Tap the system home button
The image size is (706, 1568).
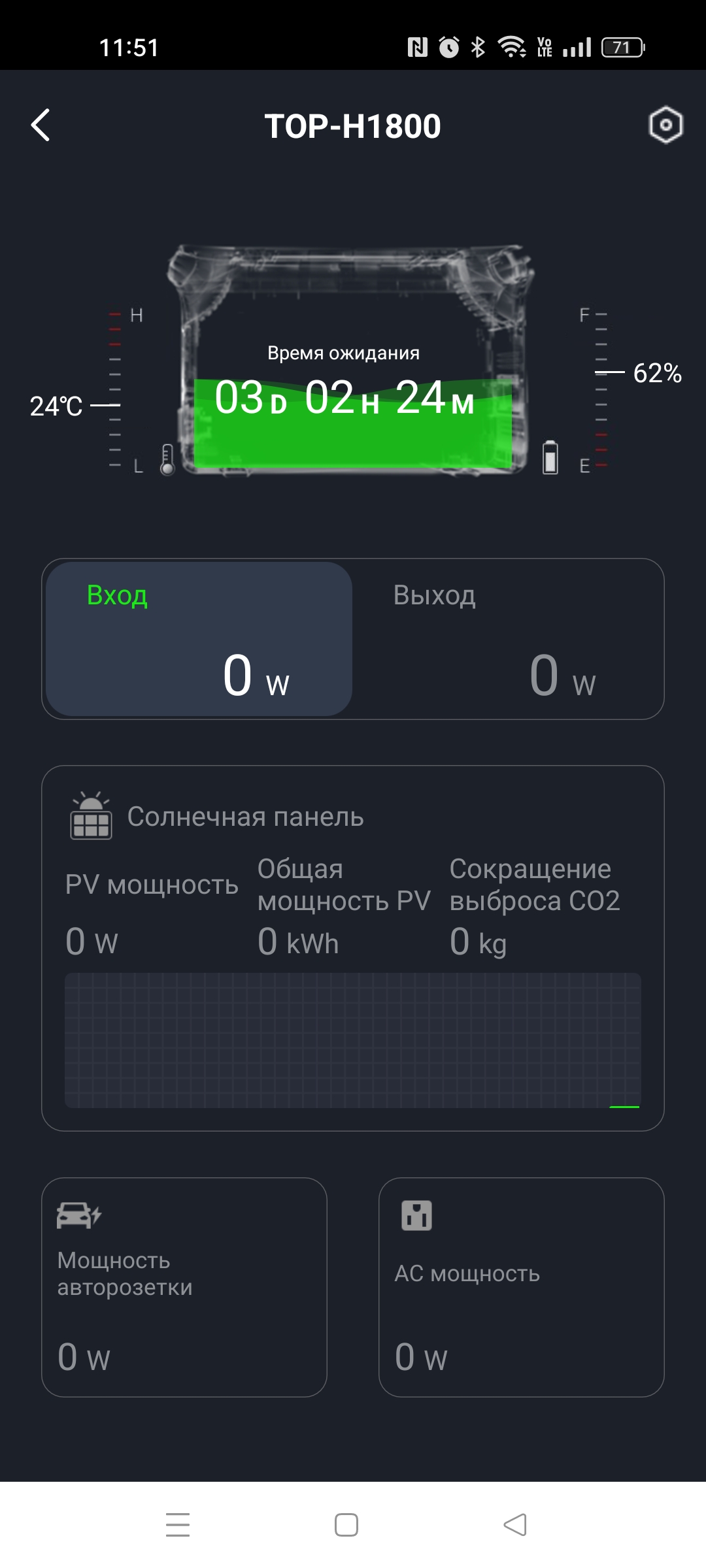click(346, 1525)
